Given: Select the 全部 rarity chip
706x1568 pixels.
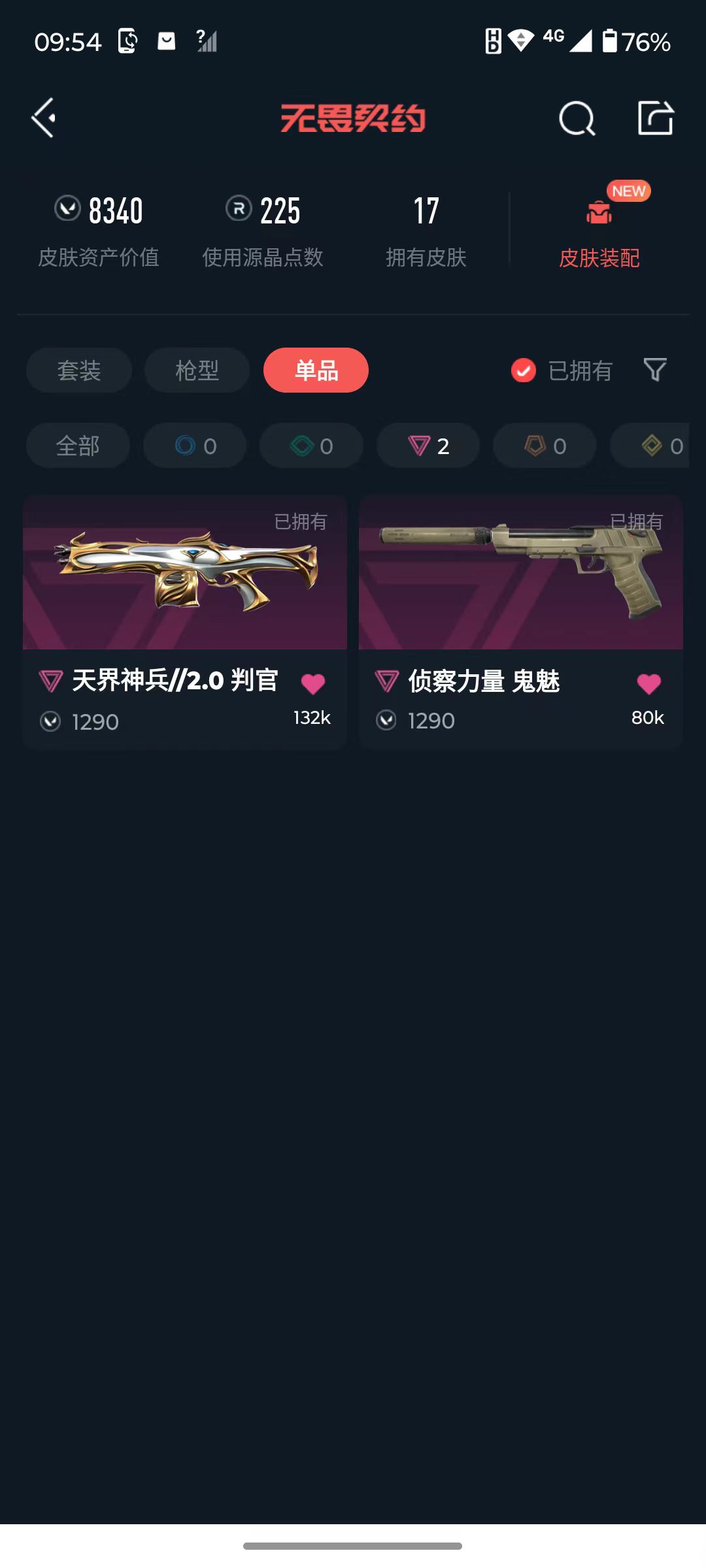Looking at the screenshot, I should pos(78,446).
